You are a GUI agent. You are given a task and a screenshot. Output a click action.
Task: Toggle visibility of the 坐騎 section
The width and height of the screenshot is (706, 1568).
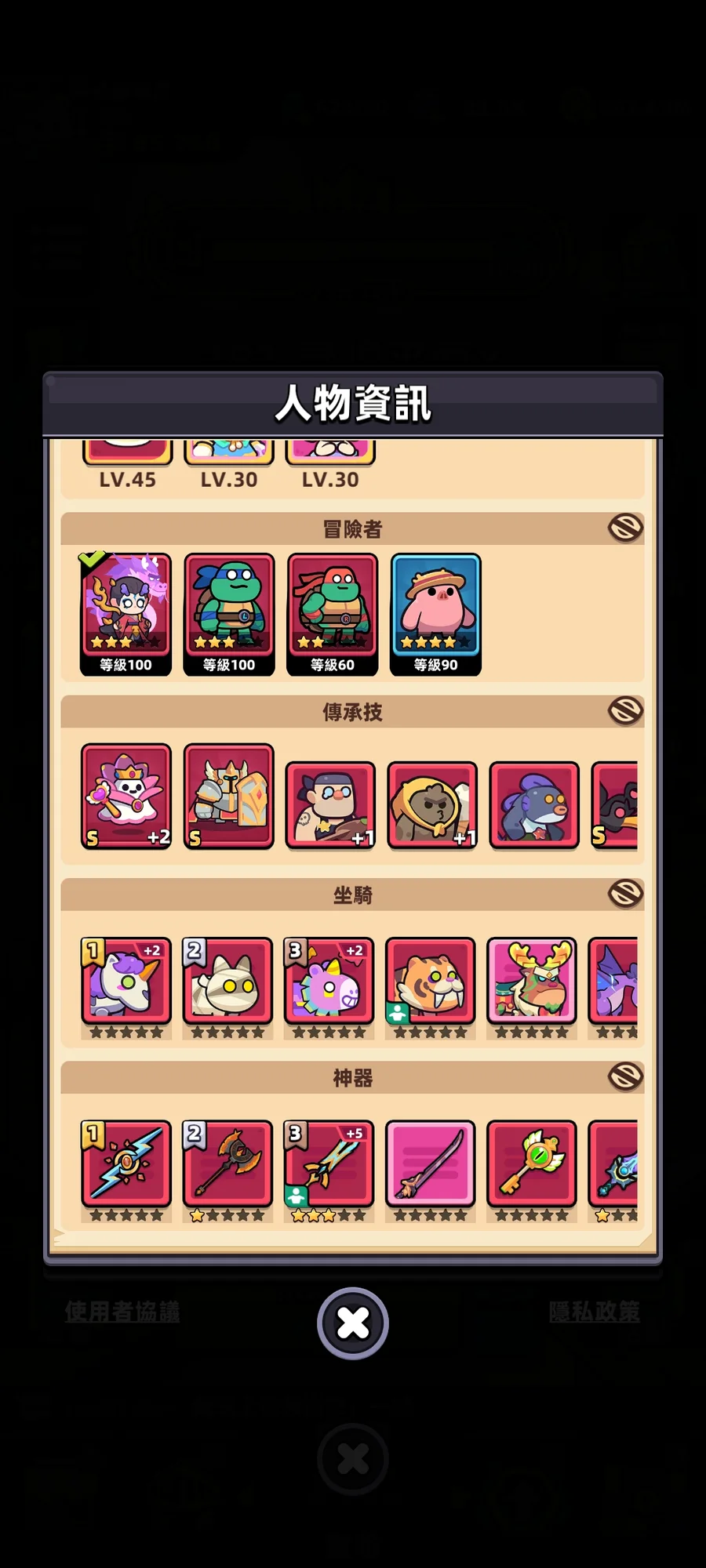click(625, 893)
